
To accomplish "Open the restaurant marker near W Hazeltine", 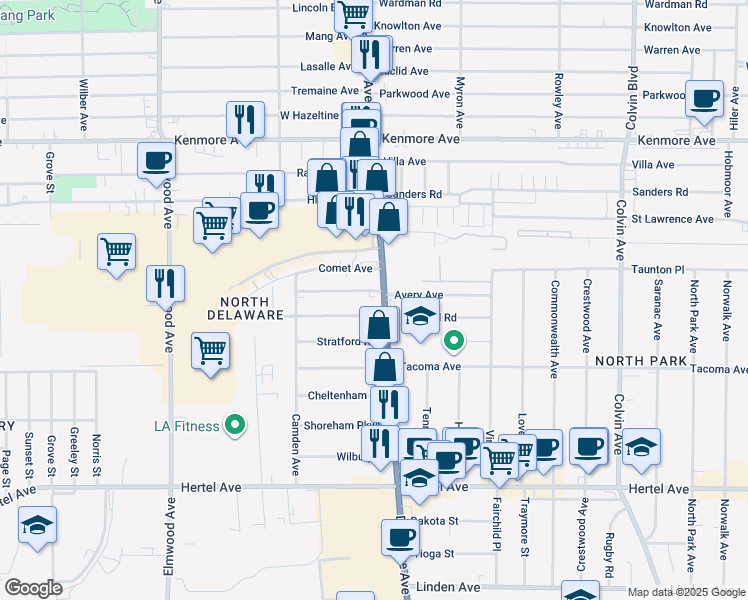I will [245, 119].
